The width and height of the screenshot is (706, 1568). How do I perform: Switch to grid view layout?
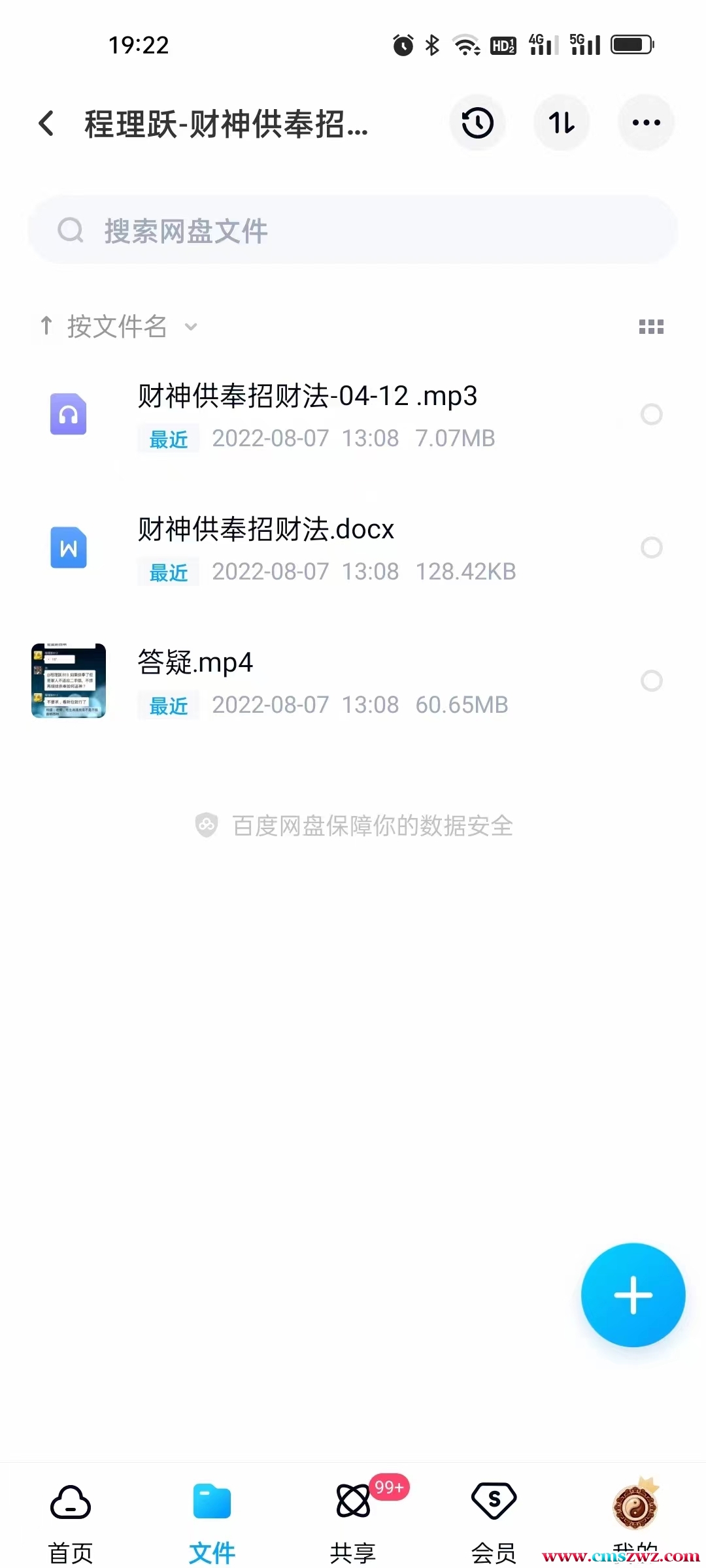pos(651,327)
